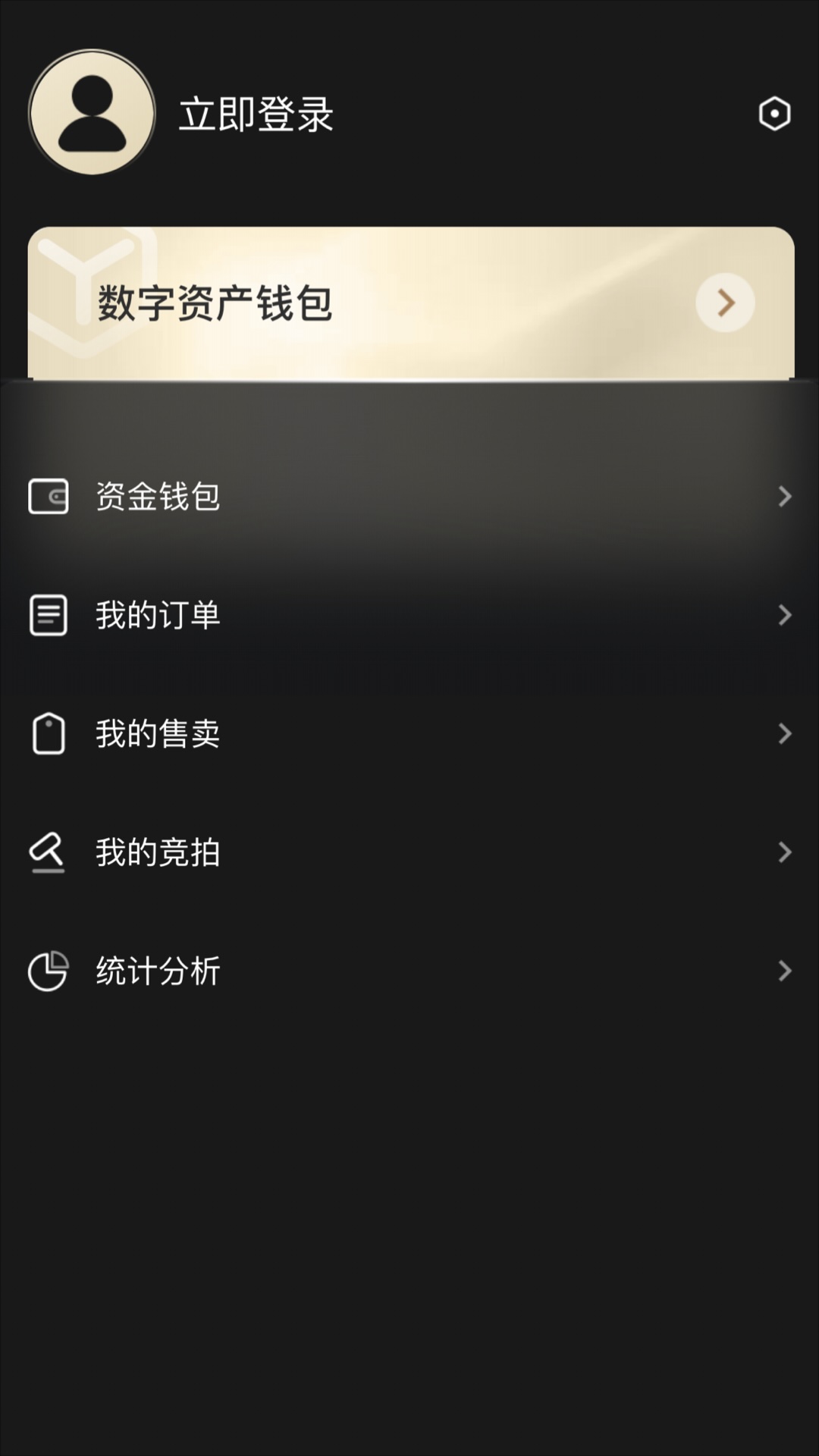
Task: Open 资金钱包
Action: (409, 497)
